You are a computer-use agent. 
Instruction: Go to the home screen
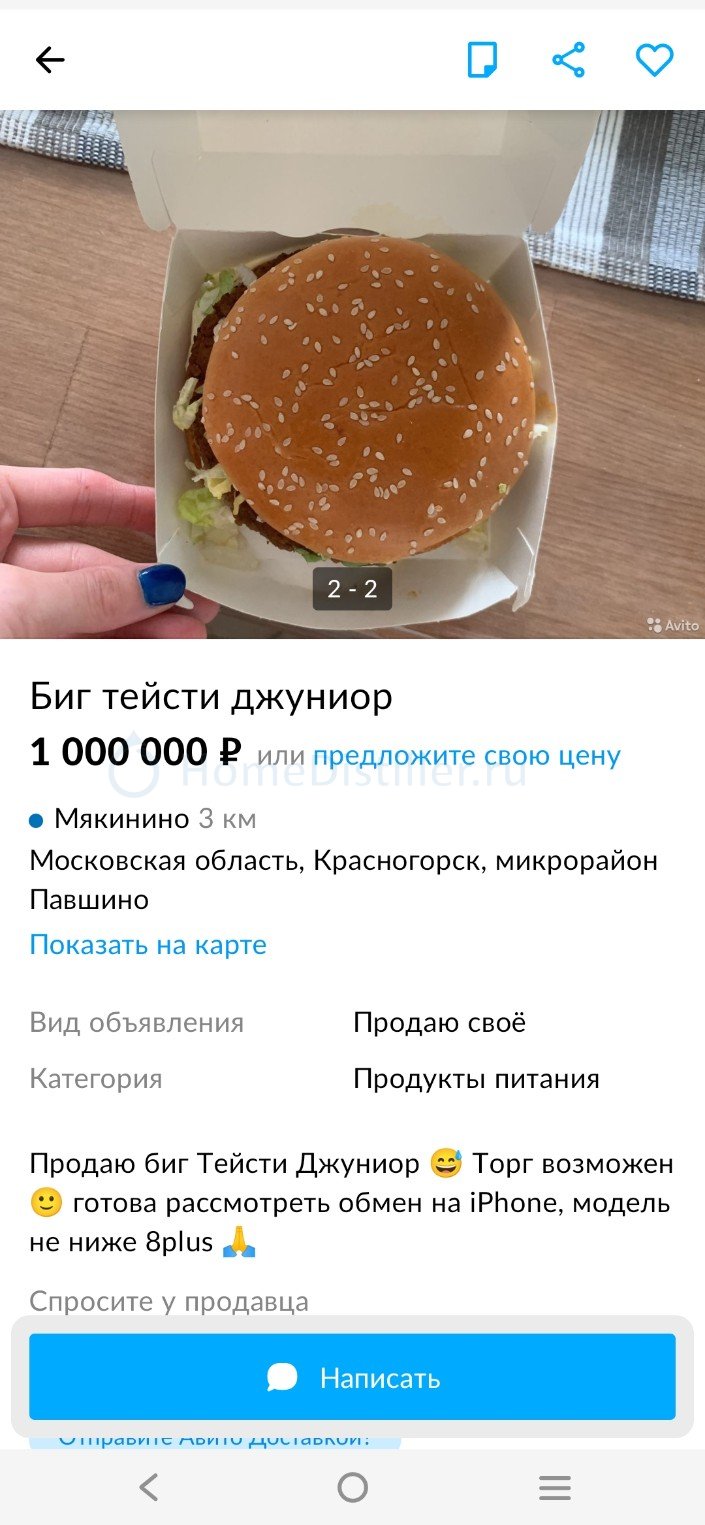click(352, 1488)
